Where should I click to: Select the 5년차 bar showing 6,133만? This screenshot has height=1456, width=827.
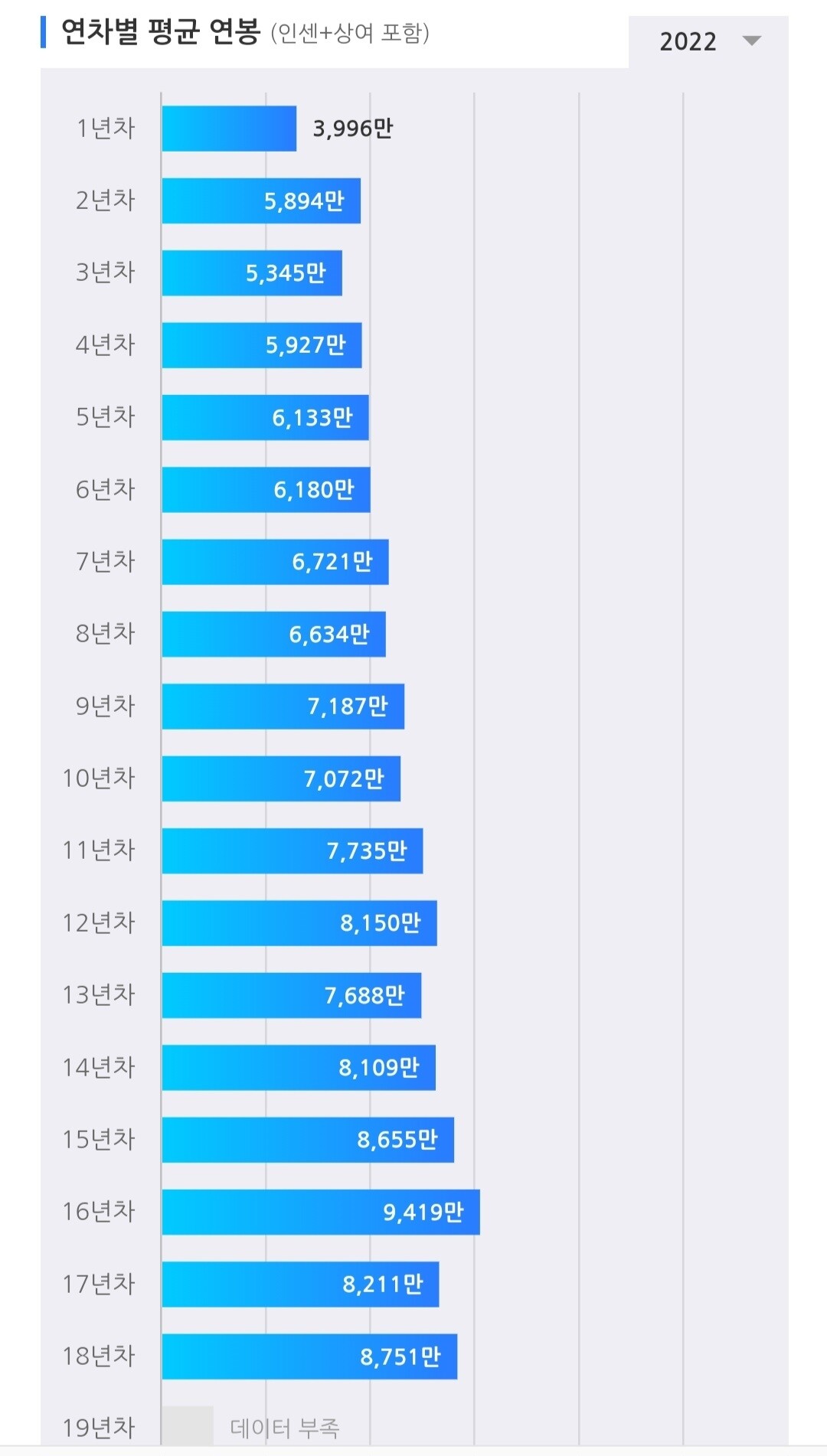(x=264, y=418)
